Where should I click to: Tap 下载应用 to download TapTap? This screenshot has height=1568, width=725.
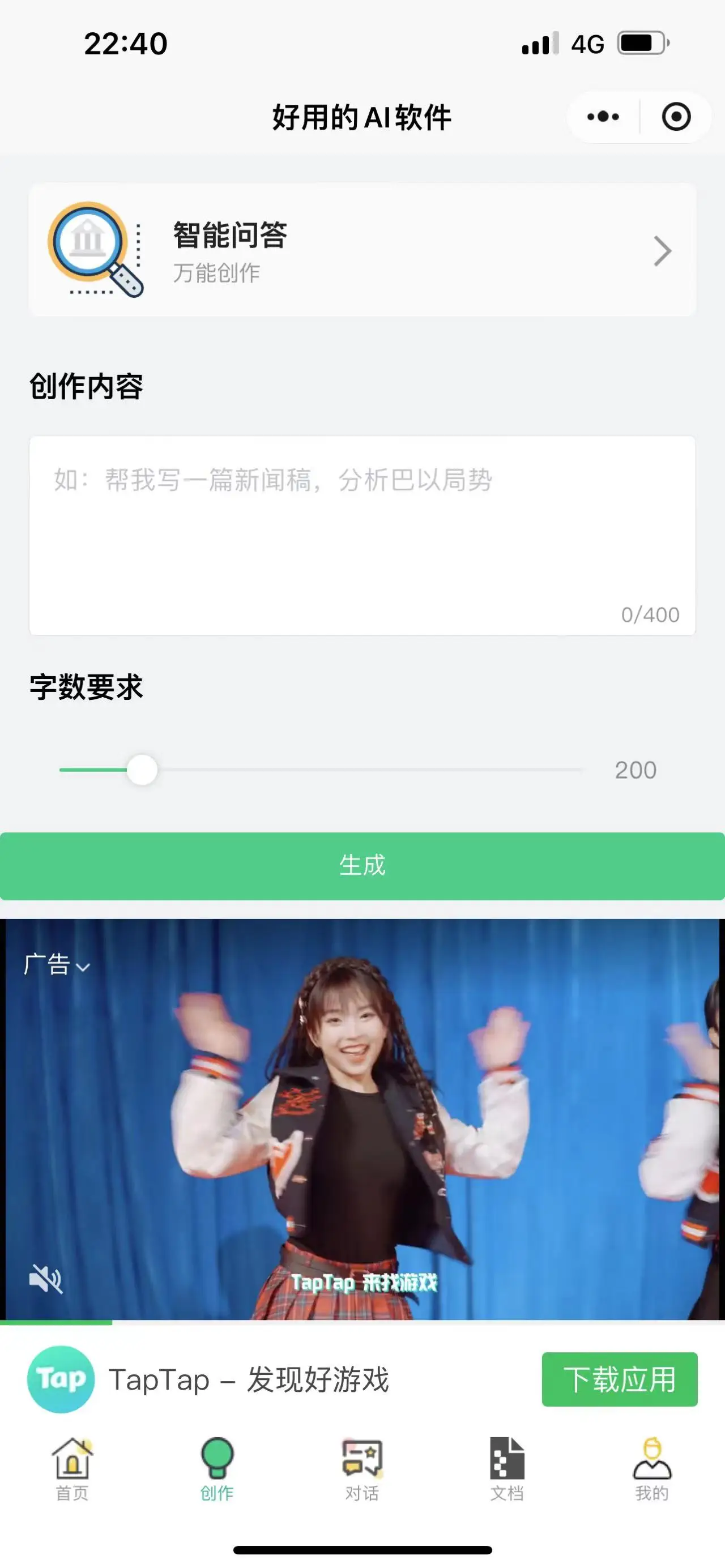(619, 1379)
